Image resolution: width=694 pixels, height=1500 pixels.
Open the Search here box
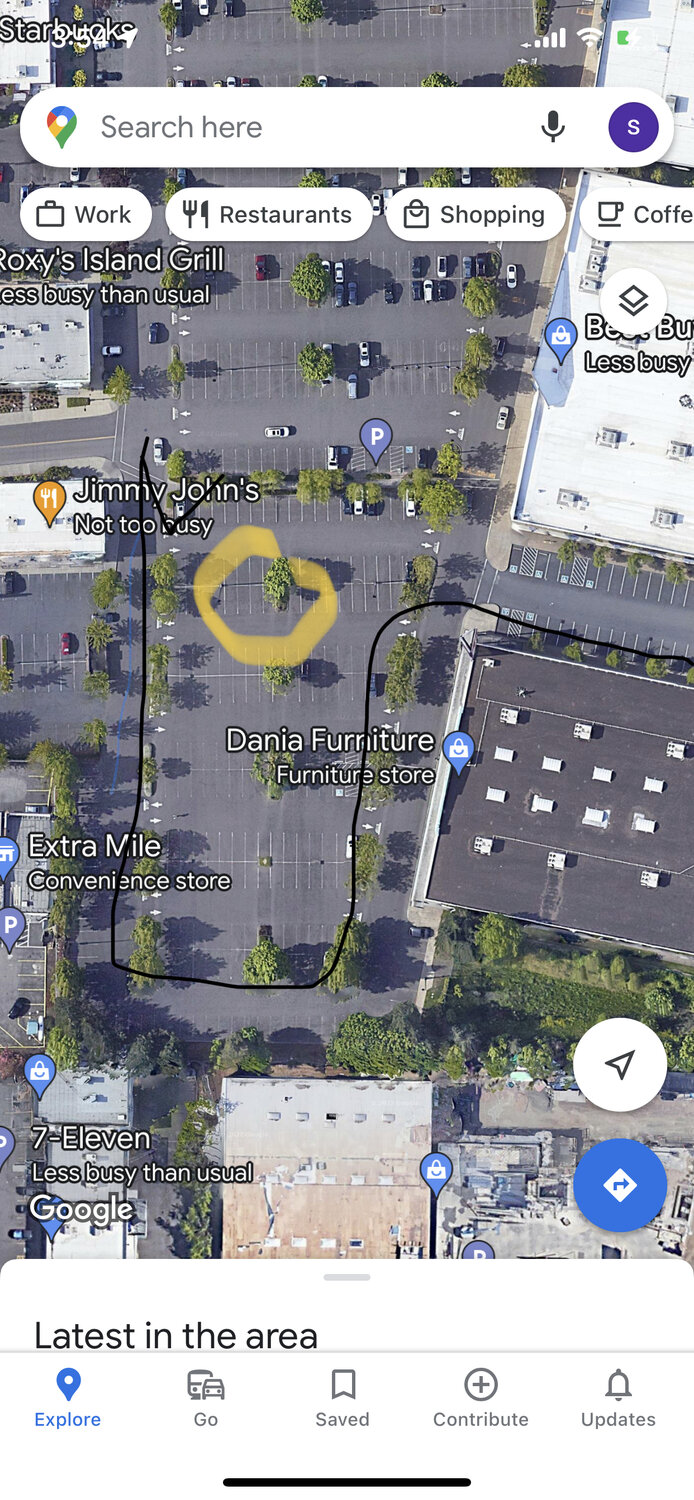[x=300, y=127]
